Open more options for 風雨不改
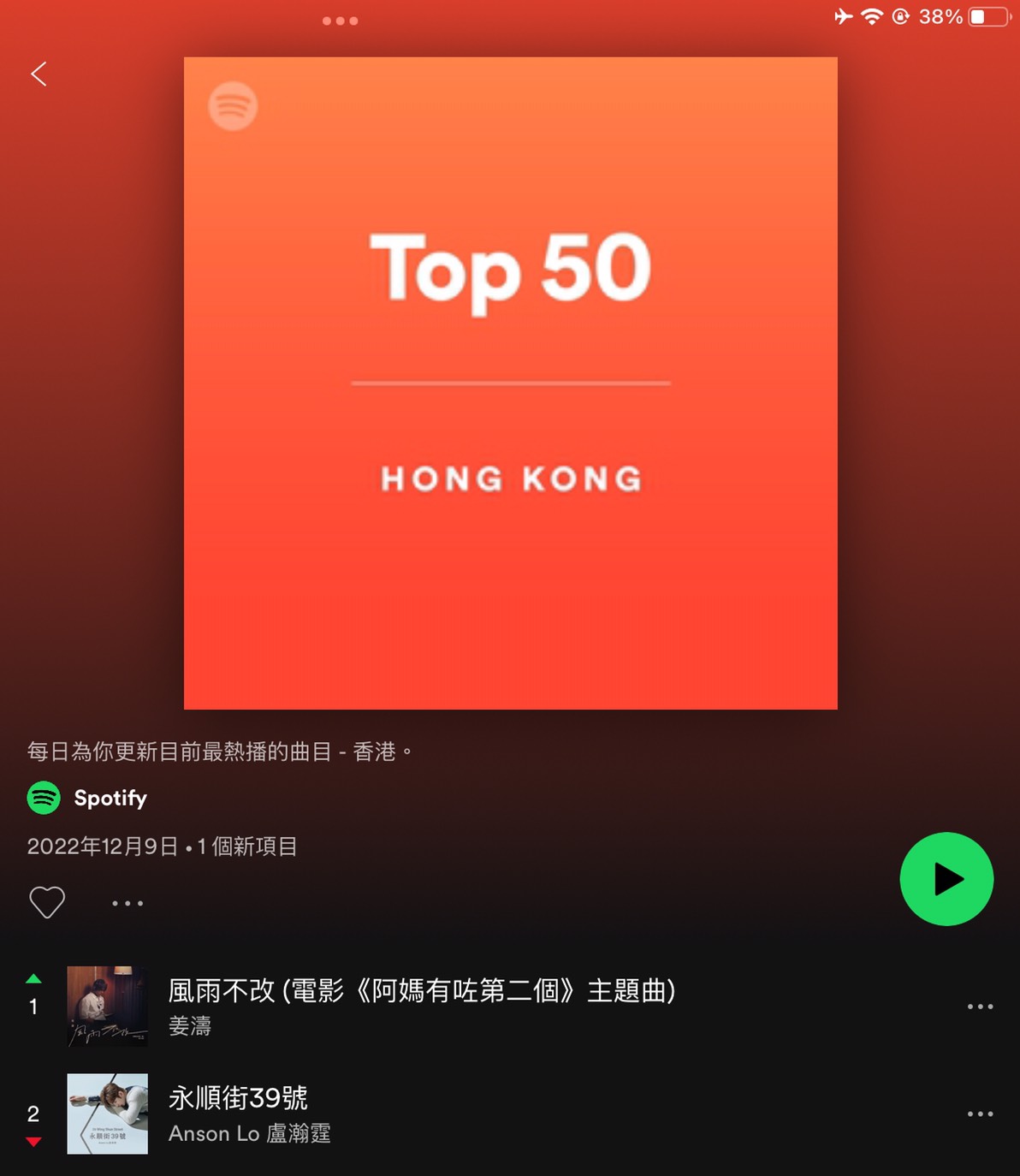The width and height of the screenshot is (1020, 1176). (x=980, y=1007)
